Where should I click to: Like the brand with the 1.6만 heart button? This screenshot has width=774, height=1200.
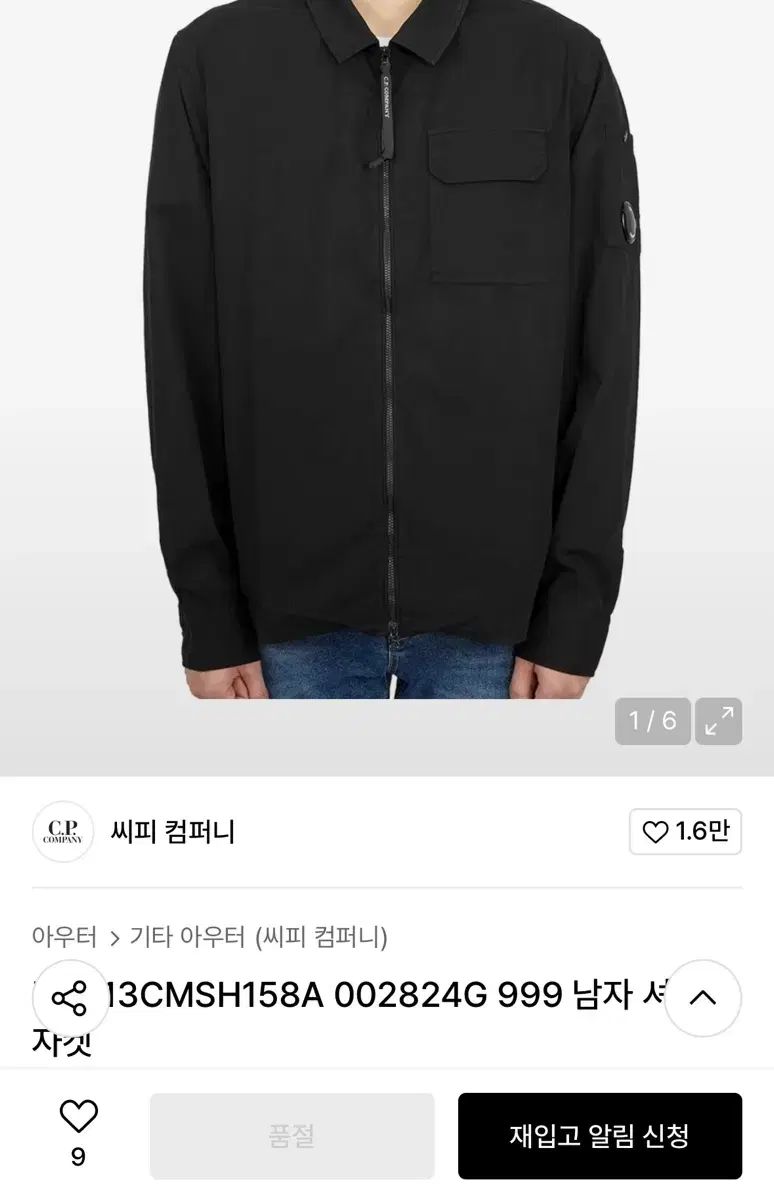[x=685, y=832]
